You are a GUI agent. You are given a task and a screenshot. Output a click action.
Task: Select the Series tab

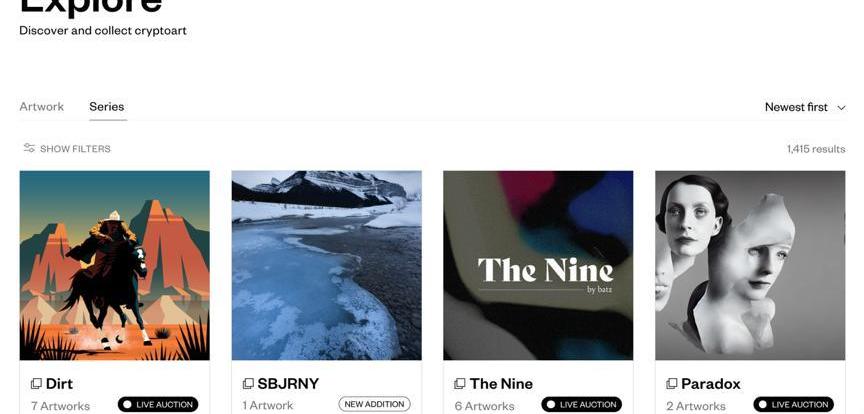click(x=106, y=107)
